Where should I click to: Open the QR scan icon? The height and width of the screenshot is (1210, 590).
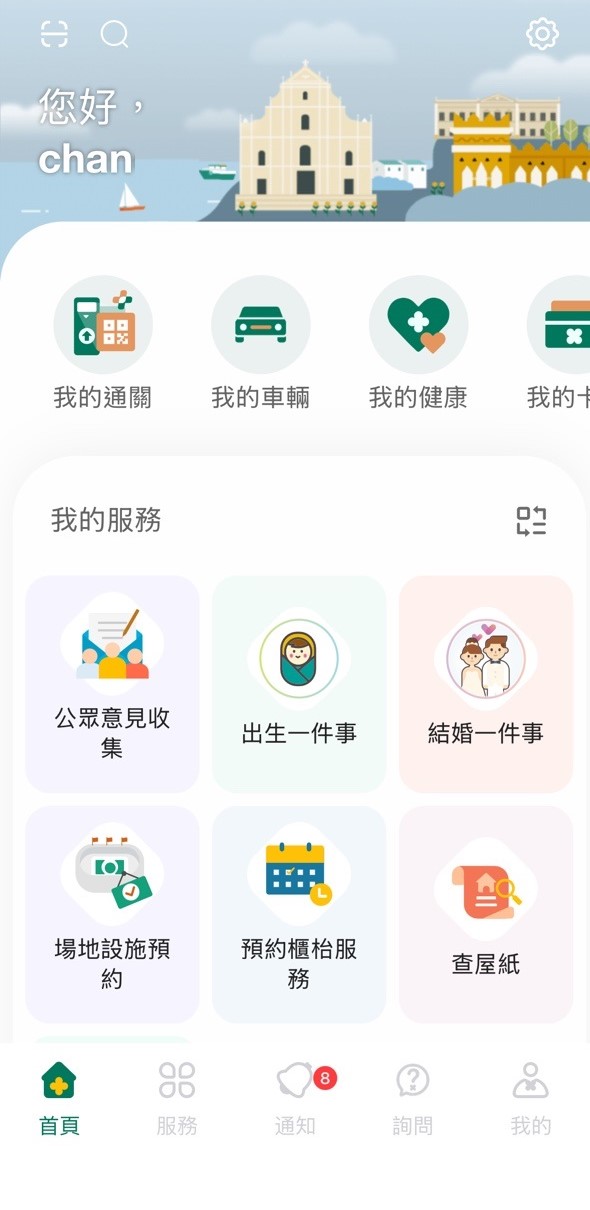point(54,34)
